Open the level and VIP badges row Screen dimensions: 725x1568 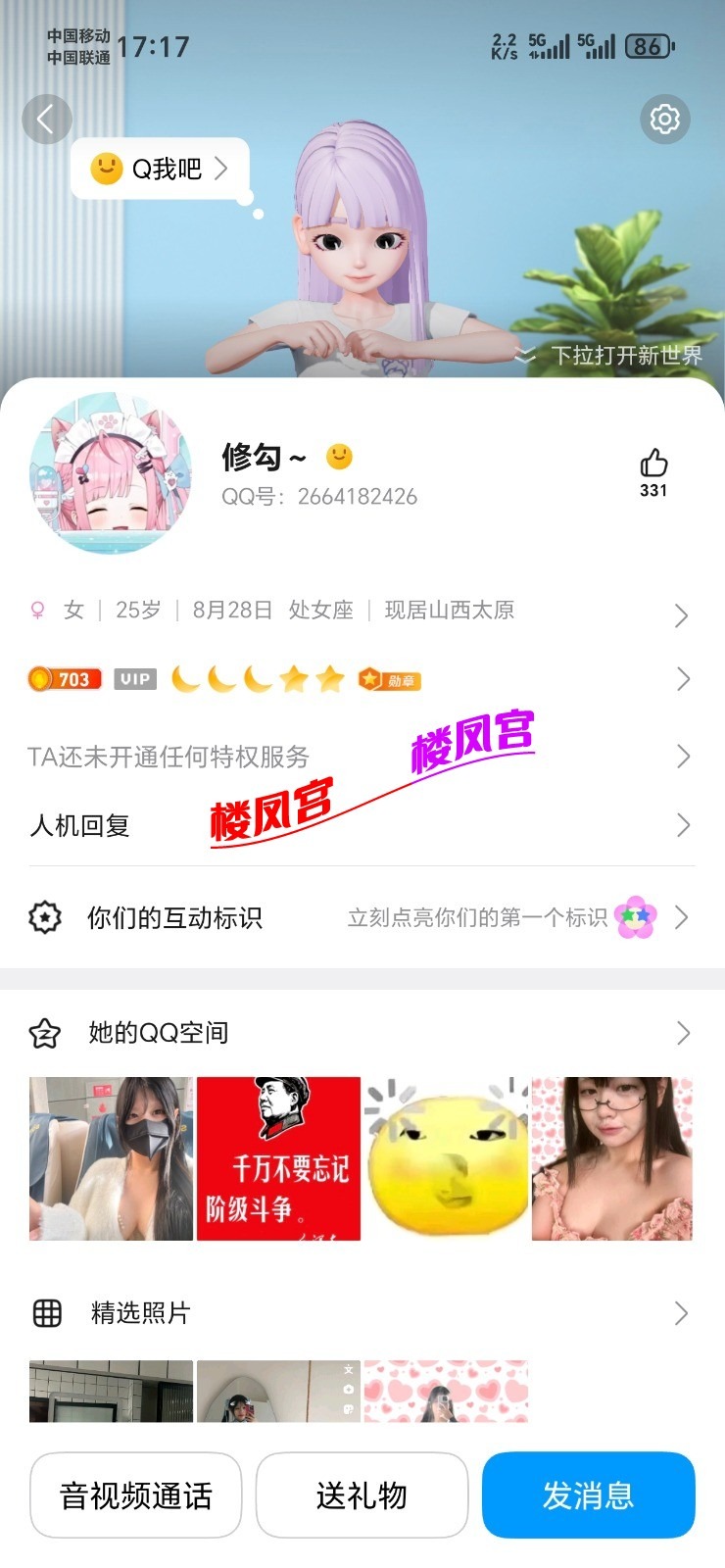coord(361,679)
